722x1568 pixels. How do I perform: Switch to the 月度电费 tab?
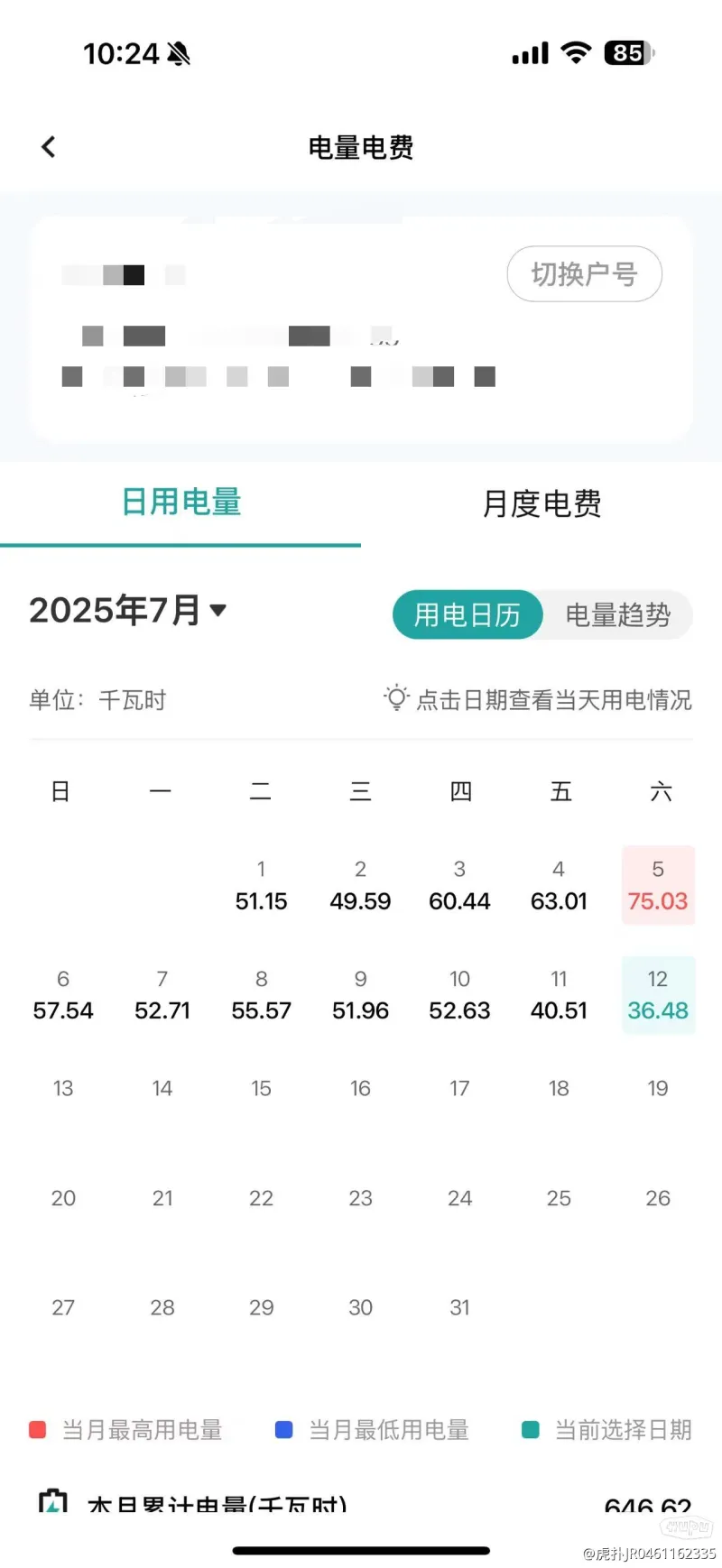click(x=541, y=503)
